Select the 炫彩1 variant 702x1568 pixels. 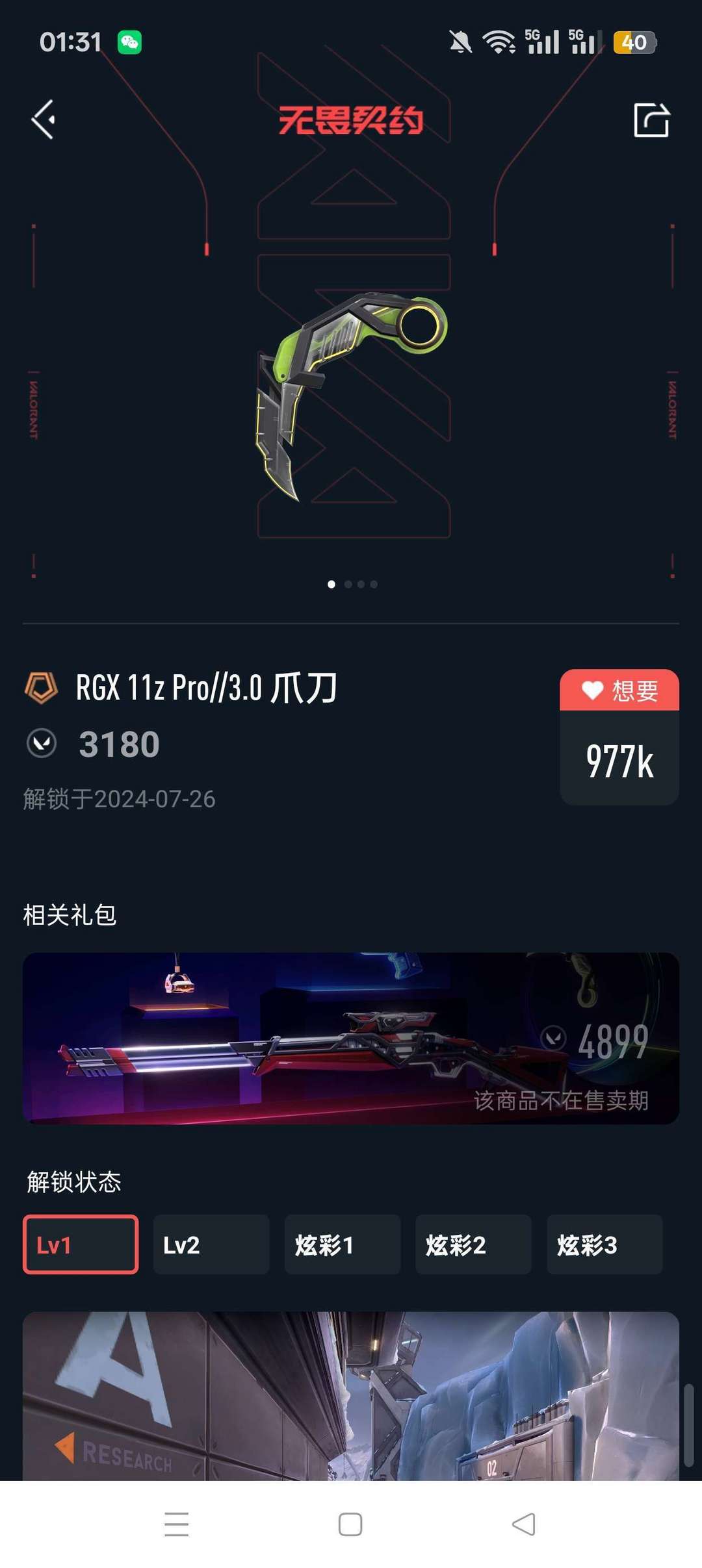[343, 1245]
